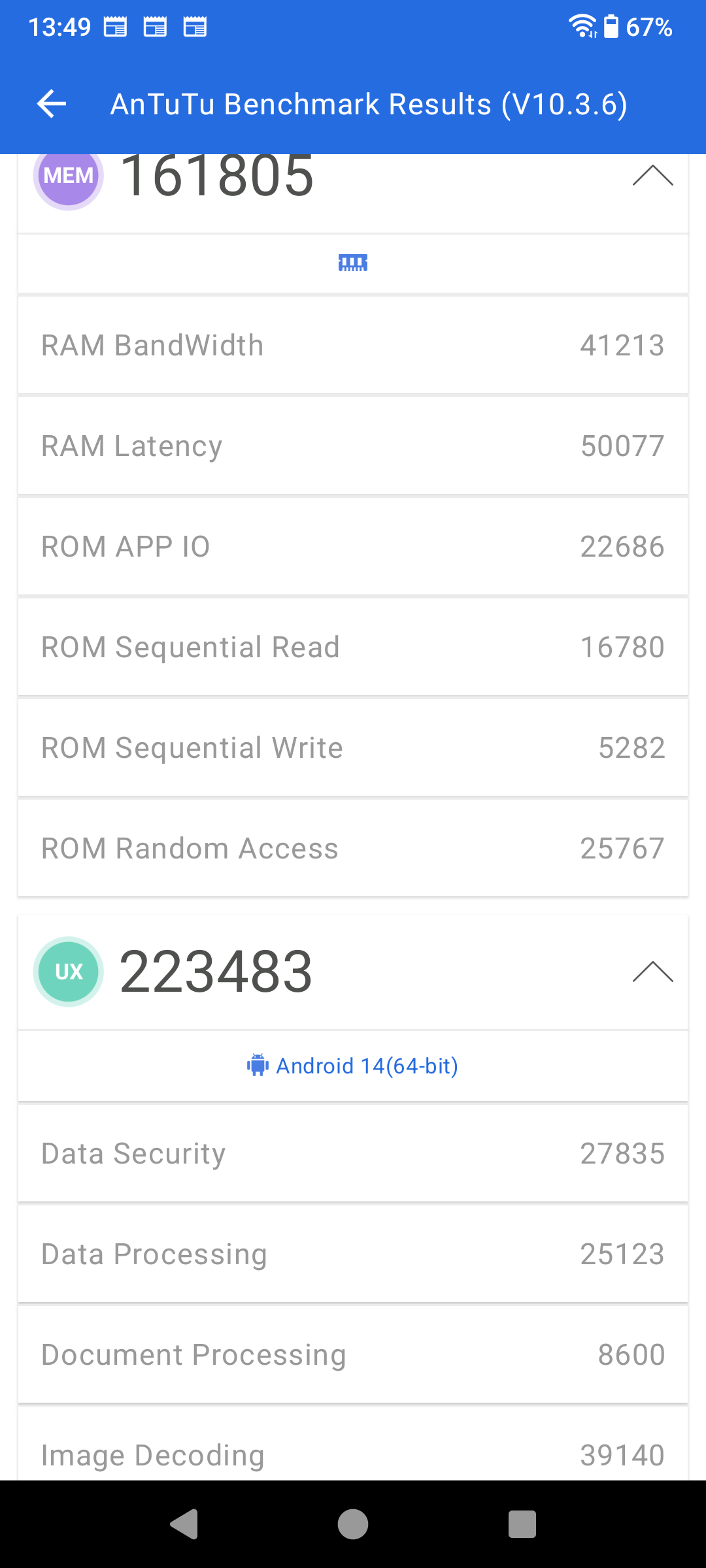Collapse the UX score section

pyautogui.click(x=652, y=972)
